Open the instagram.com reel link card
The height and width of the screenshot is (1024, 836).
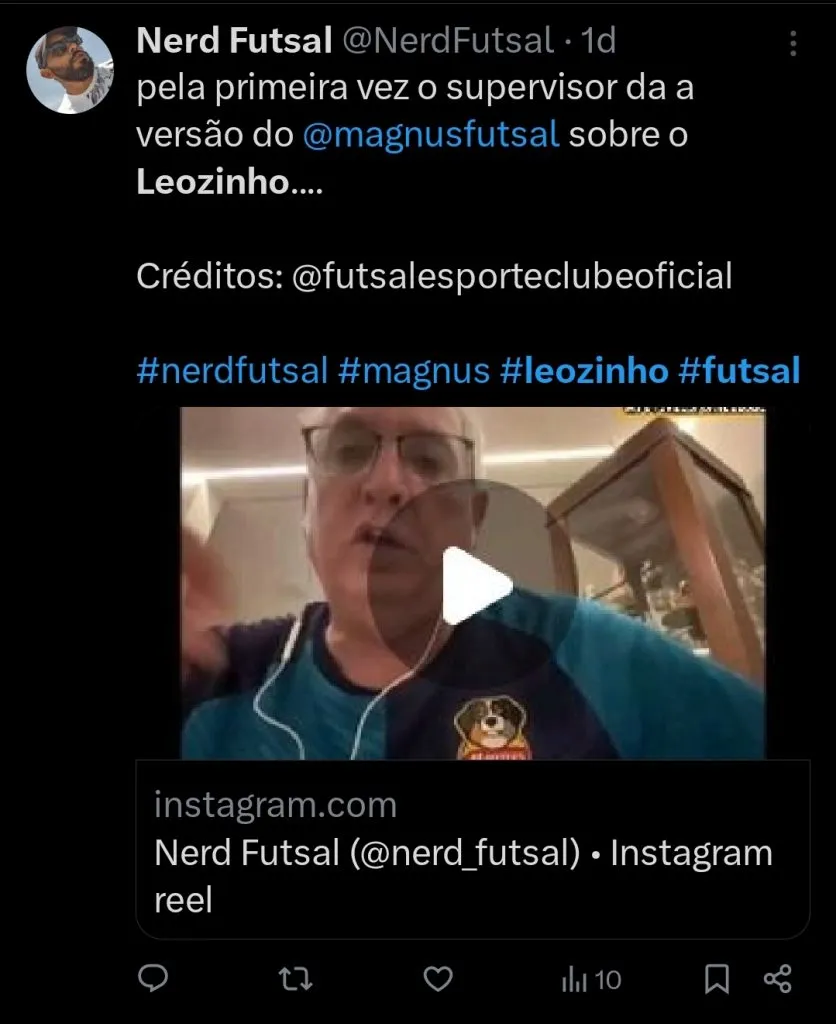(472, 850)
